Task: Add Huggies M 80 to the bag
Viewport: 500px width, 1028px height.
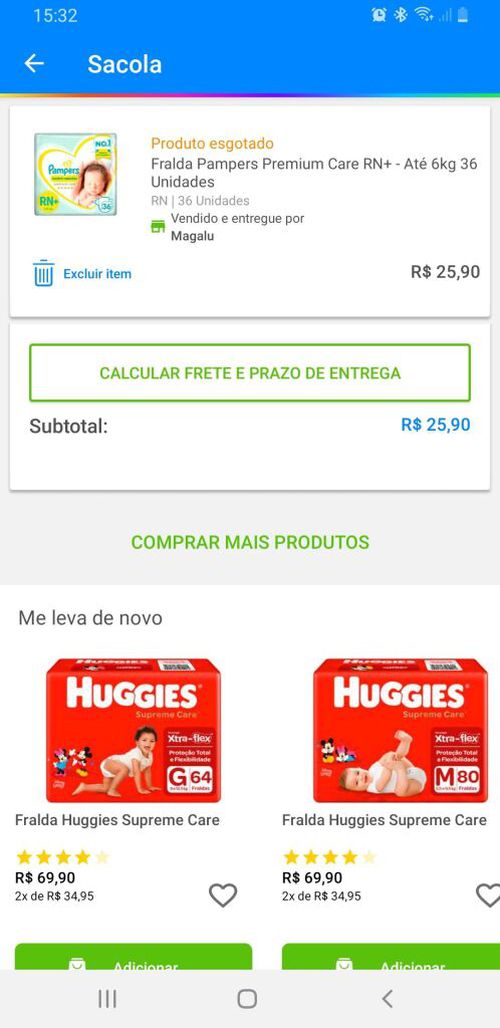Action: point(391,957)
